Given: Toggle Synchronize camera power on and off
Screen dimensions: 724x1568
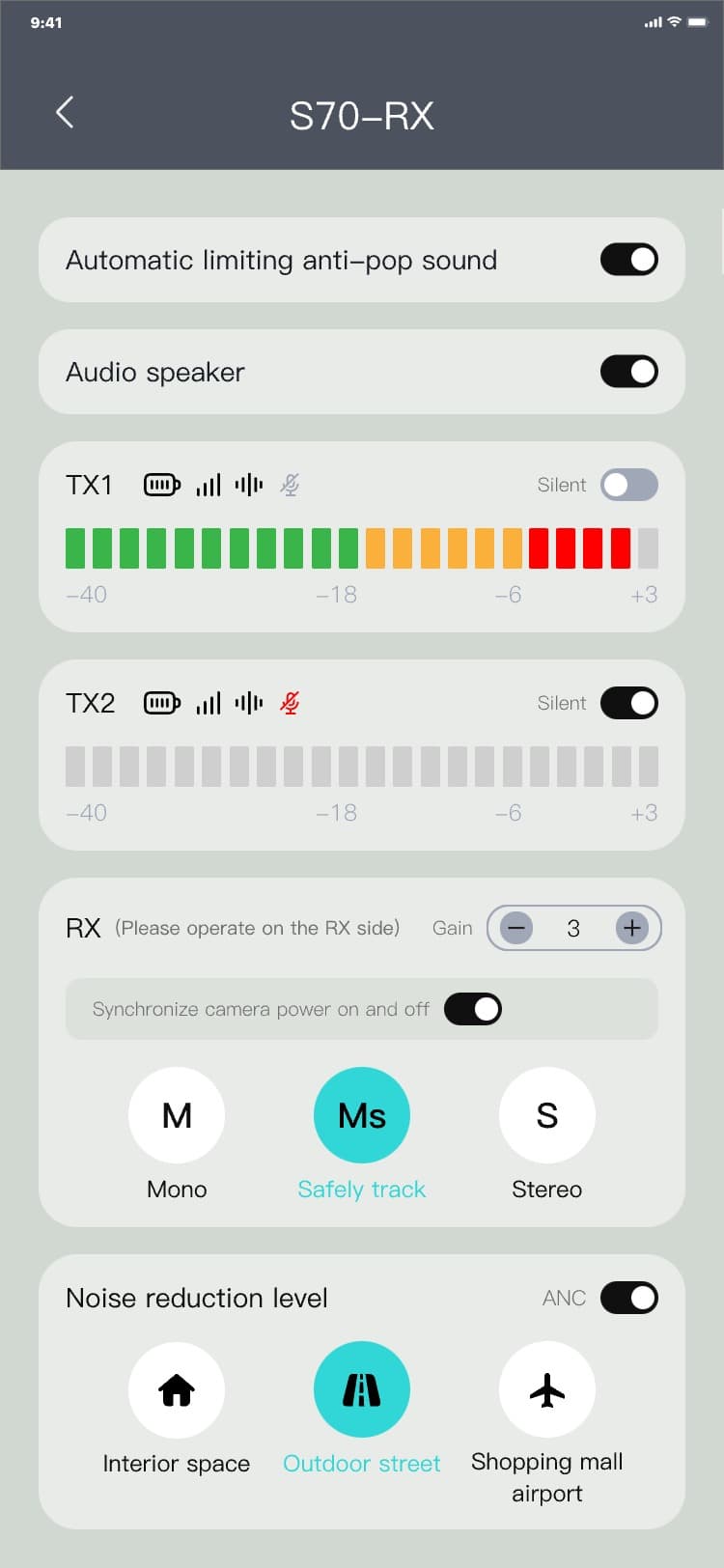Looking at the screenshot, I should pos(472,1009).
